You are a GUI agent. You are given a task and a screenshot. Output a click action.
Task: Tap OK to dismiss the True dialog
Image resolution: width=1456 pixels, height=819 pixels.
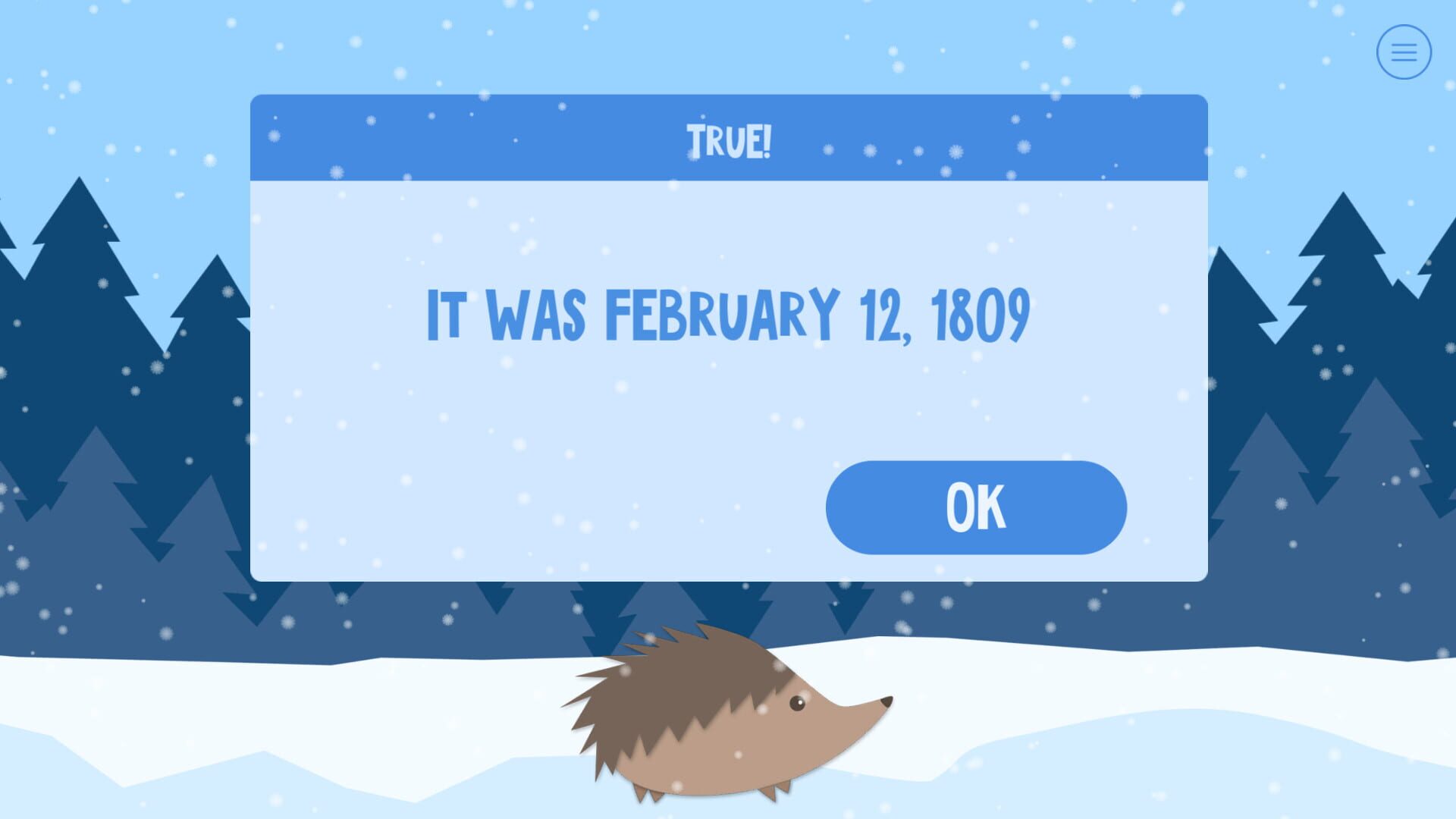[975, 507]
